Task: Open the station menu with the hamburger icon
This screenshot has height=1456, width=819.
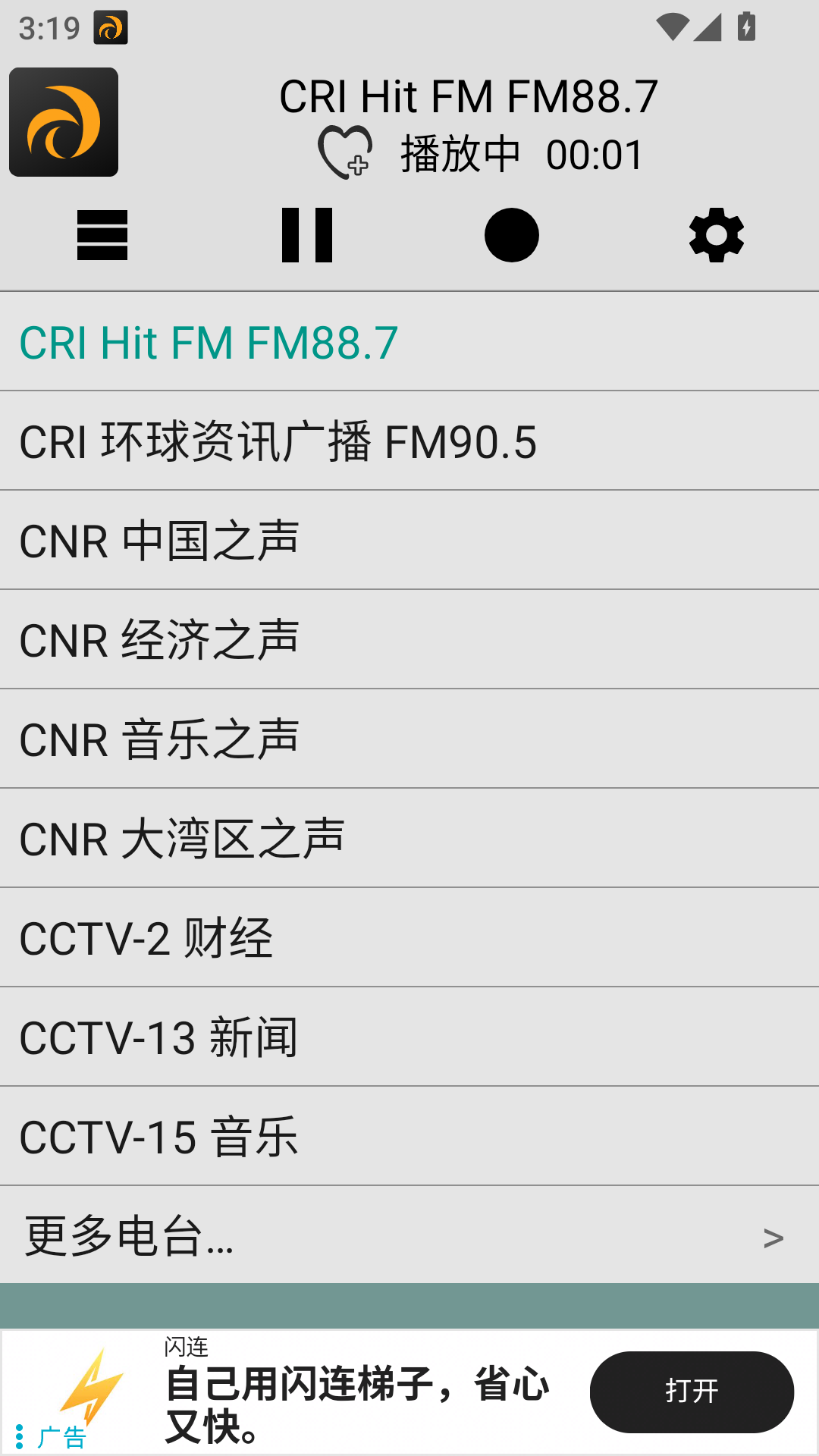Action: click(x=102, y=236)
